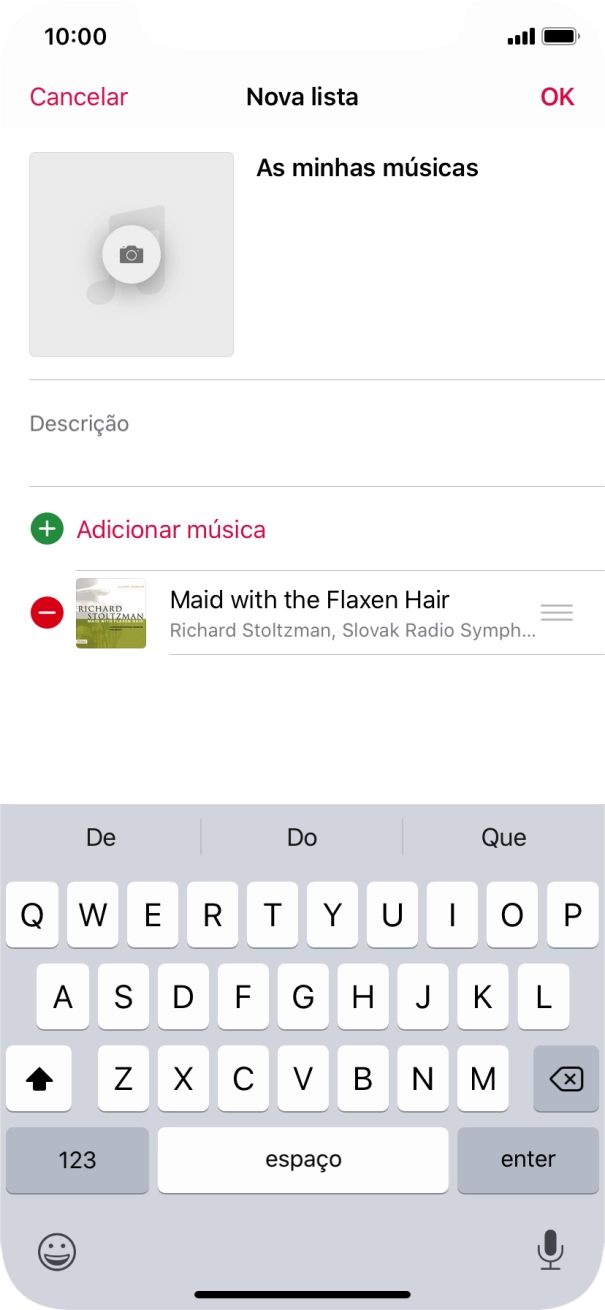
Task: Confirm the playlist with OK
Action: click(x=557, y=97)
